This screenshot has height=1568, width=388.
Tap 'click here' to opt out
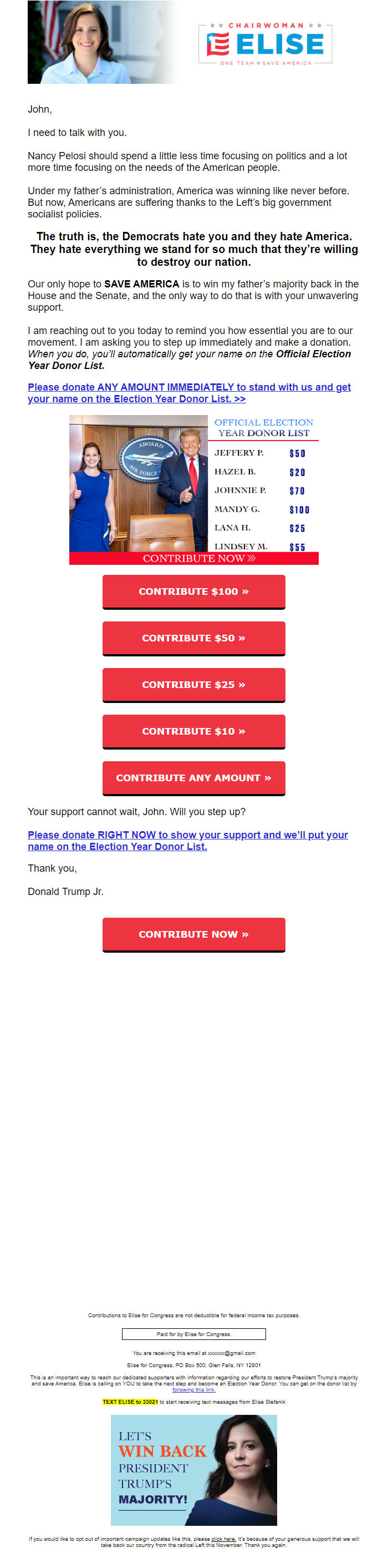(x=223, y=1539)
